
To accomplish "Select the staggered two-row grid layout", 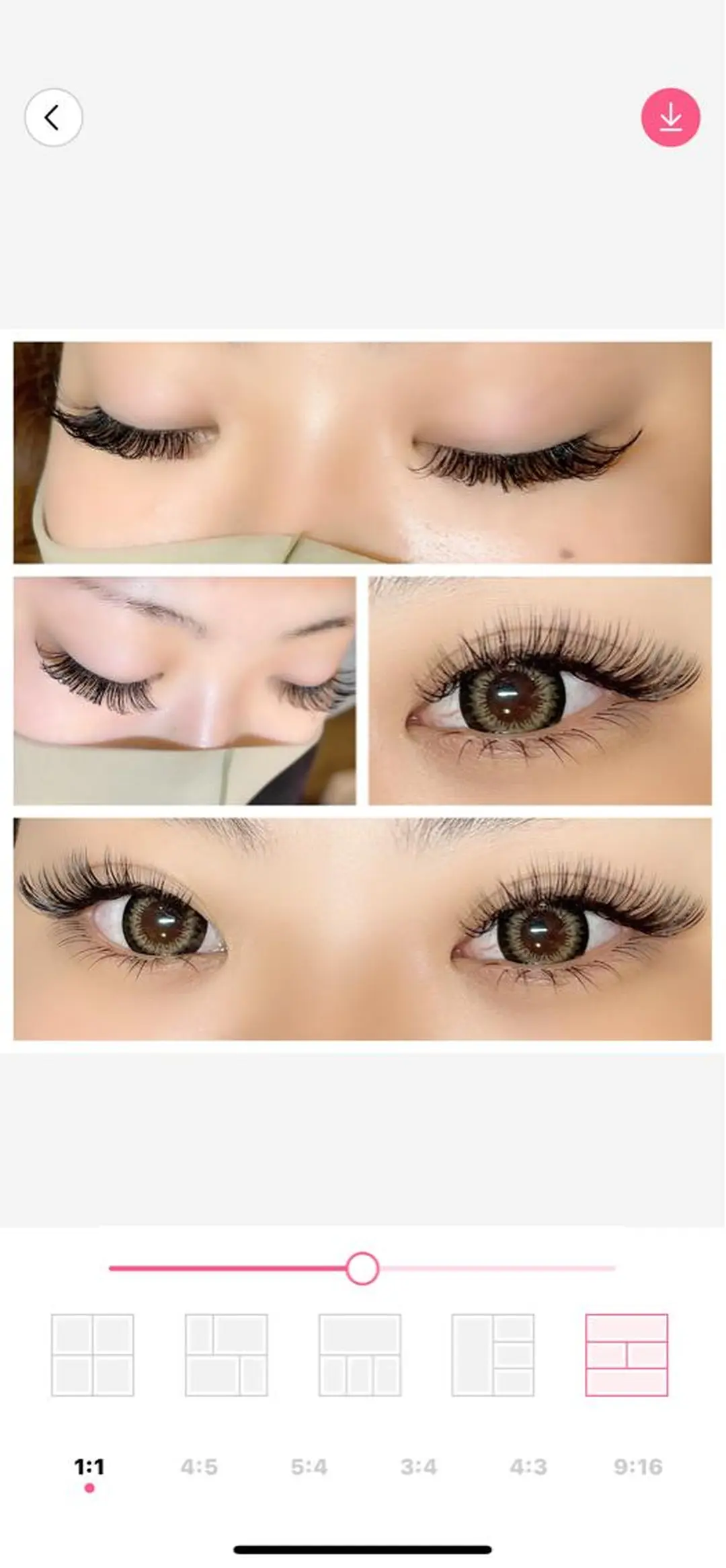I will pos(226,1355).
